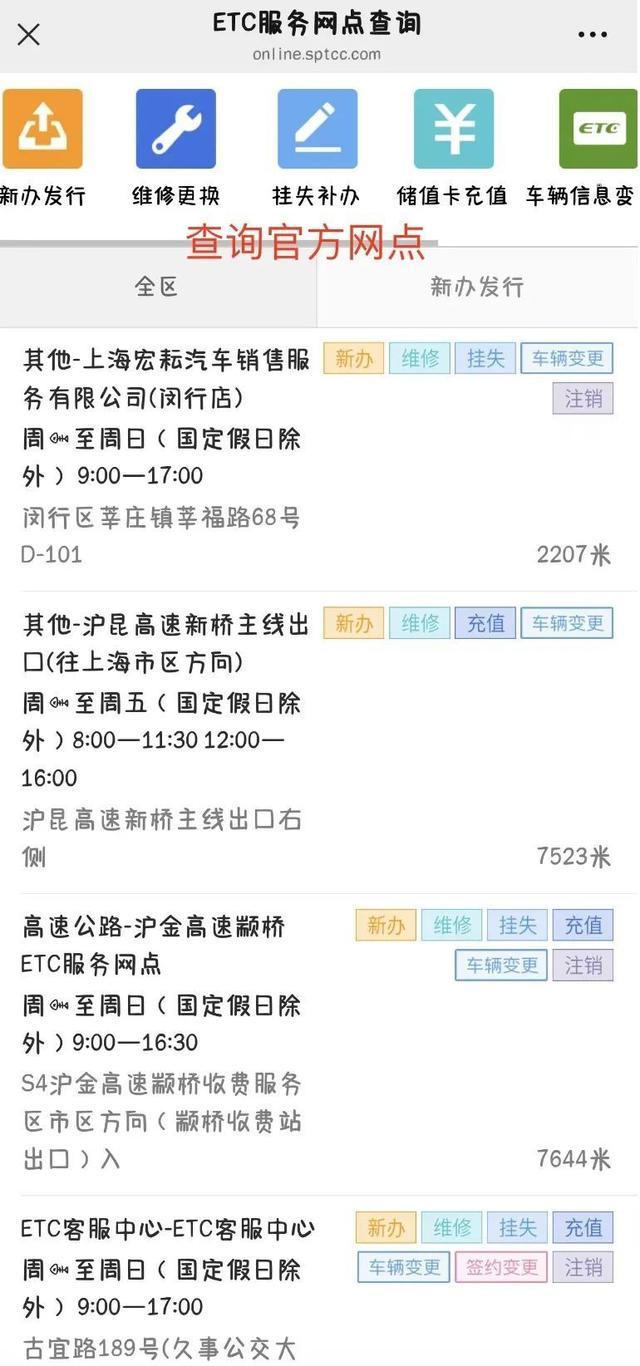The width and height of the screenshot is (640, 1366).
Task: Open 上海宏耘汽车销售服务有限公司(闵行店) outlet
Action: click(166, 378)
